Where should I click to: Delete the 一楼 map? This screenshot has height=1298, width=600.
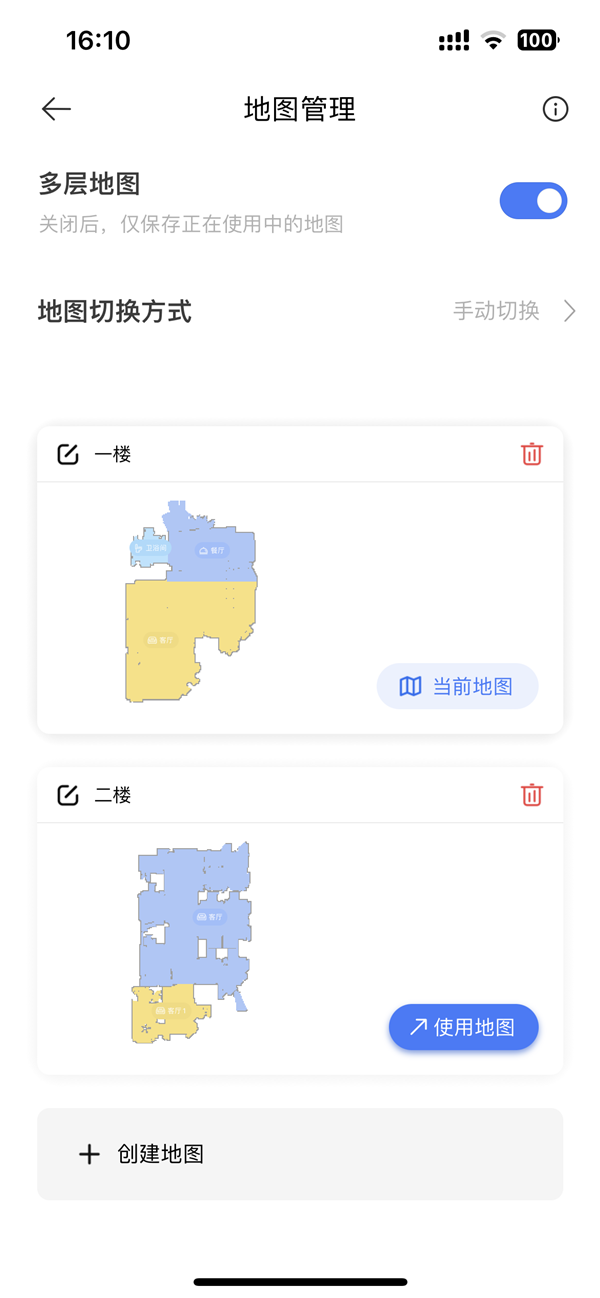coord(532,454)
